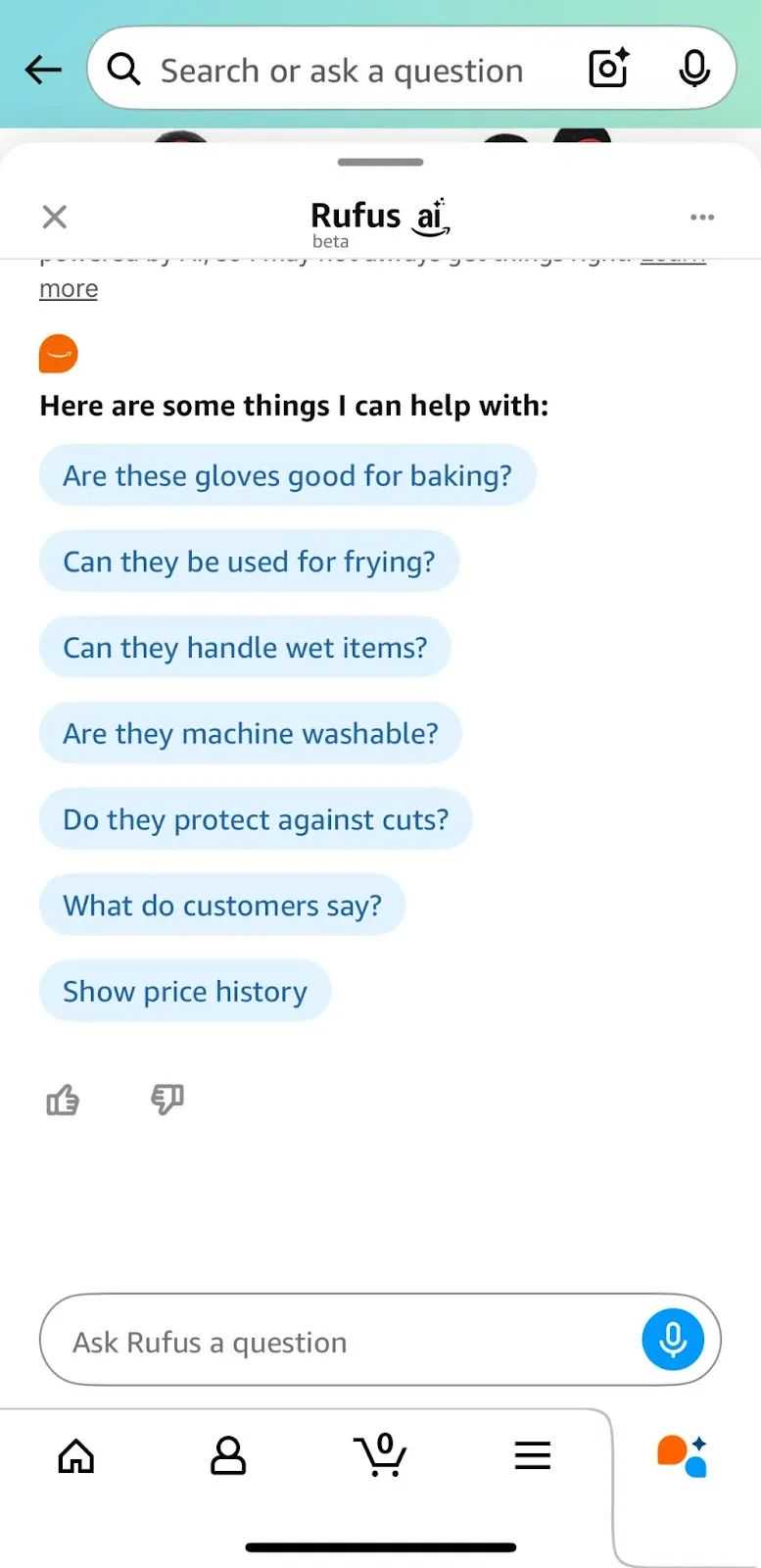Viewport: 761px width, 1568px height.
Task: Open the Learn more link
Action: (69, 289)
